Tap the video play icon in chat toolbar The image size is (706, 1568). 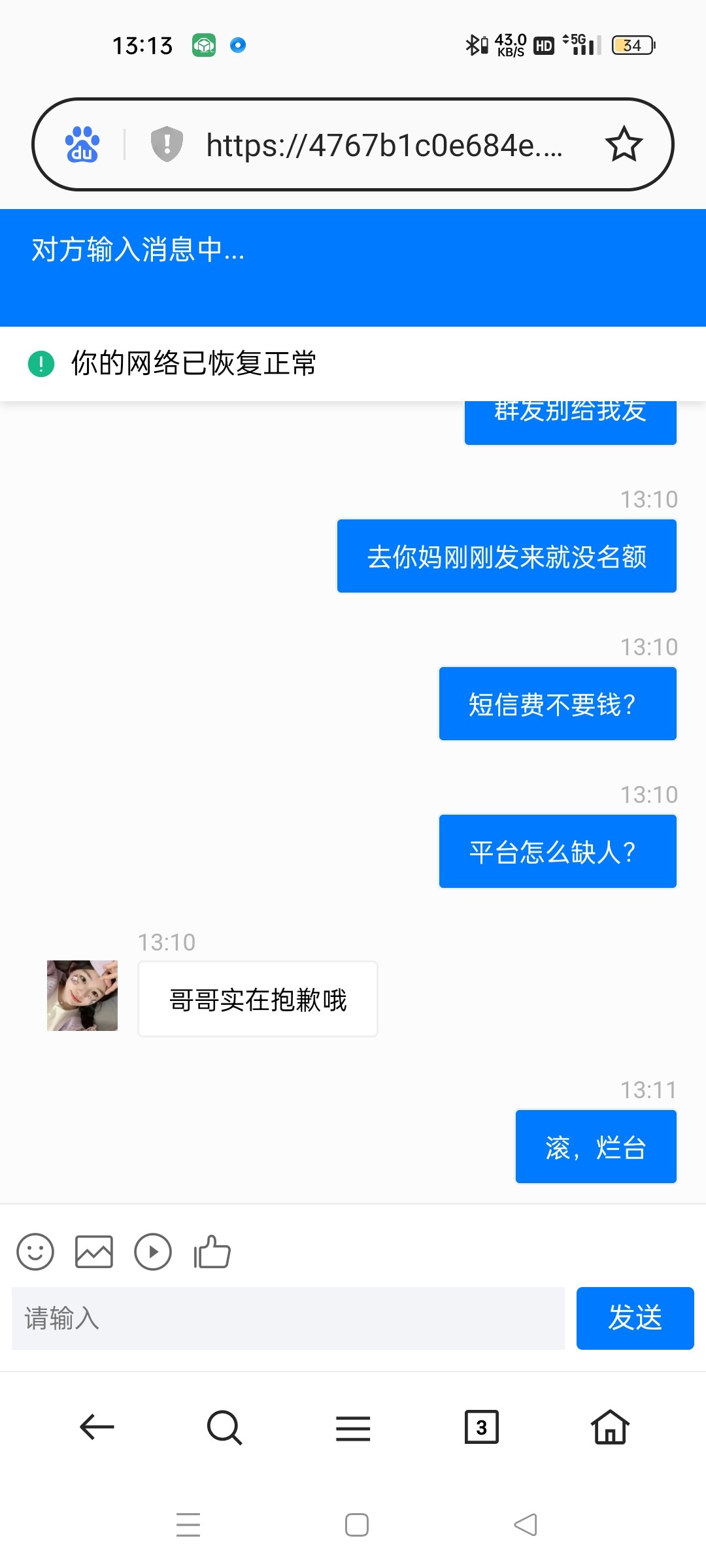pyautogui.click(x=153, y=1252)
